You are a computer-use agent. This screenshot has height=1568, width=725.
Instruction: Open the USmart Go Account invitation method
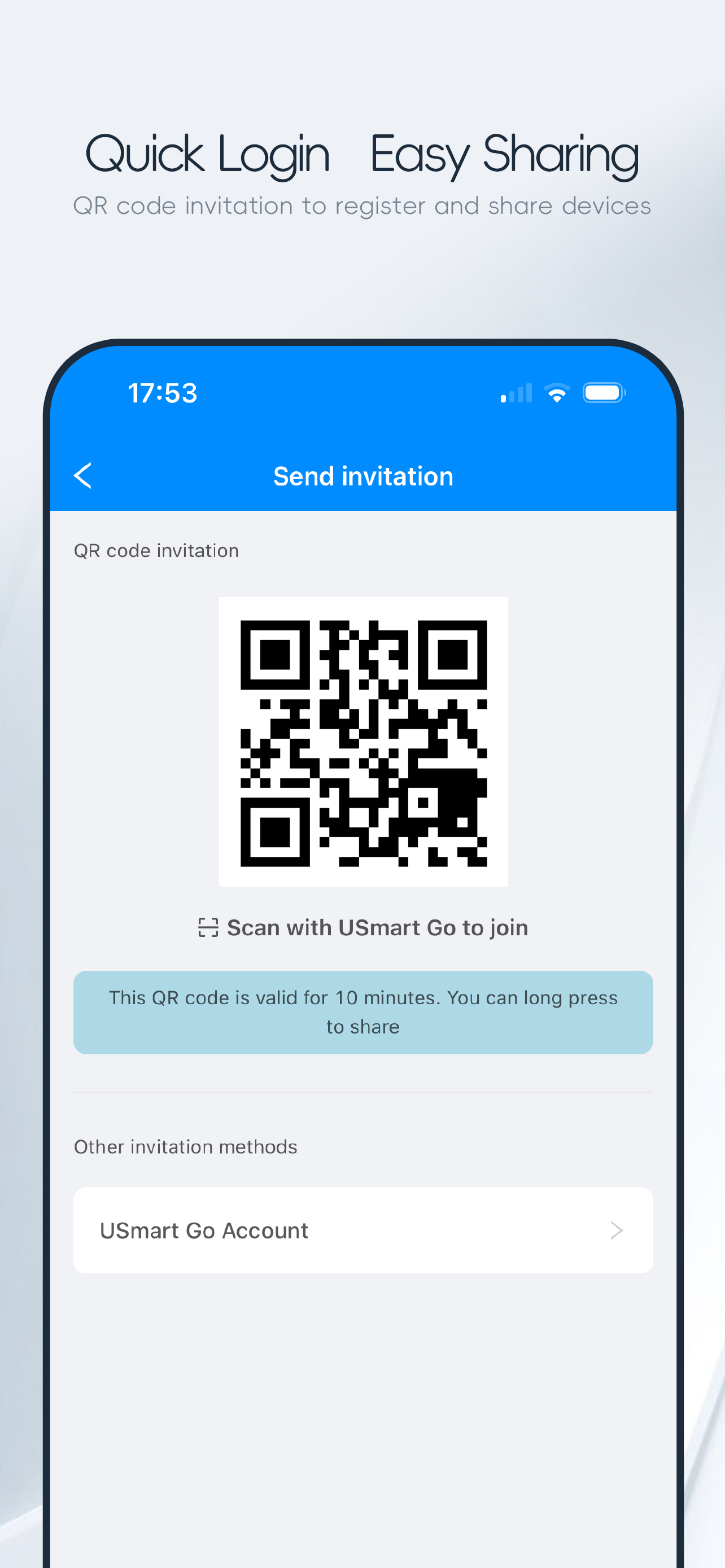click(x=363, y=1230)
